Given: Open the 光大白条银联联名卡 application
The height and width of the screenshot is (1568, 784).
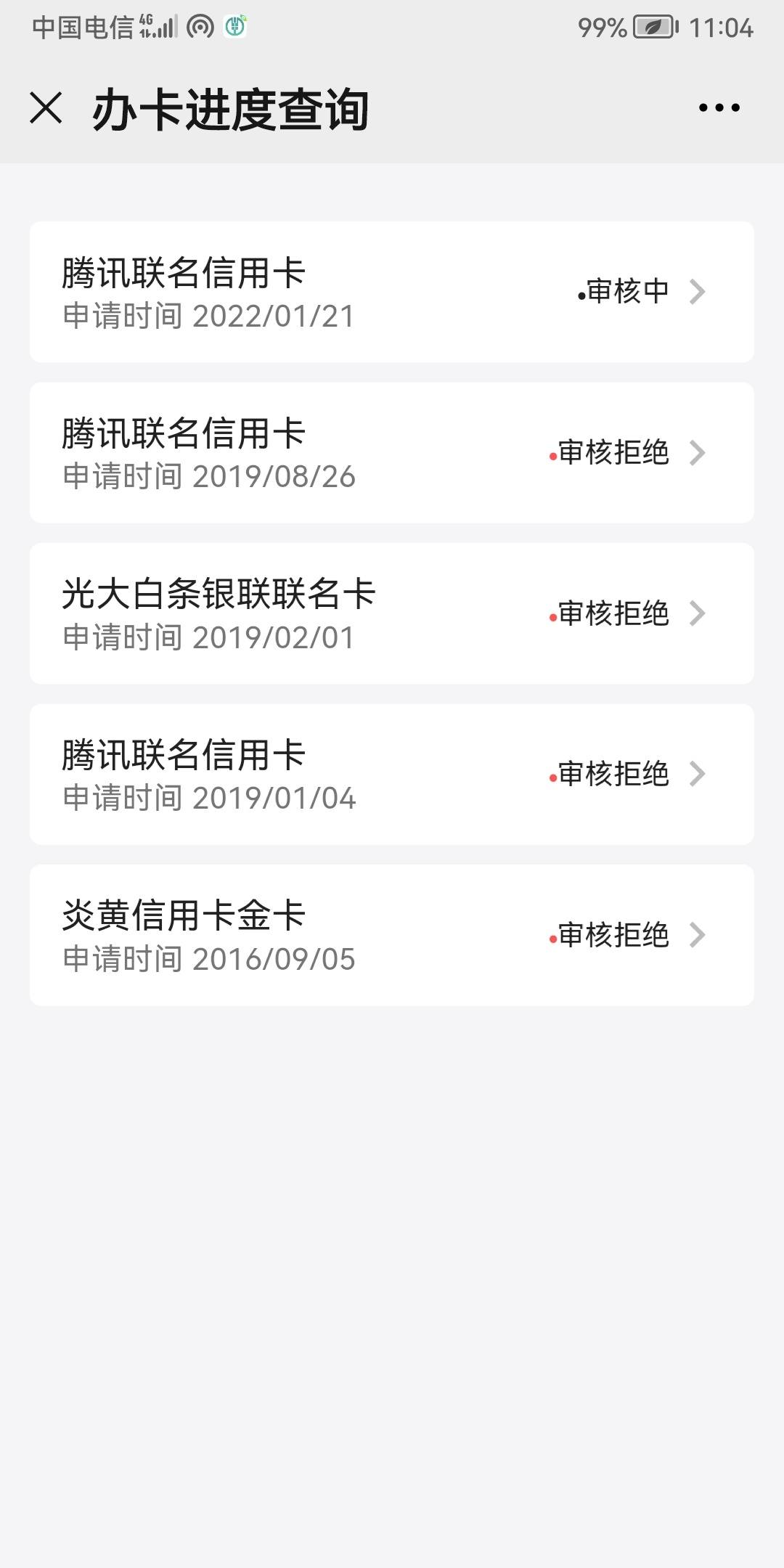Looking at the screenshot, I should [392, 613].
